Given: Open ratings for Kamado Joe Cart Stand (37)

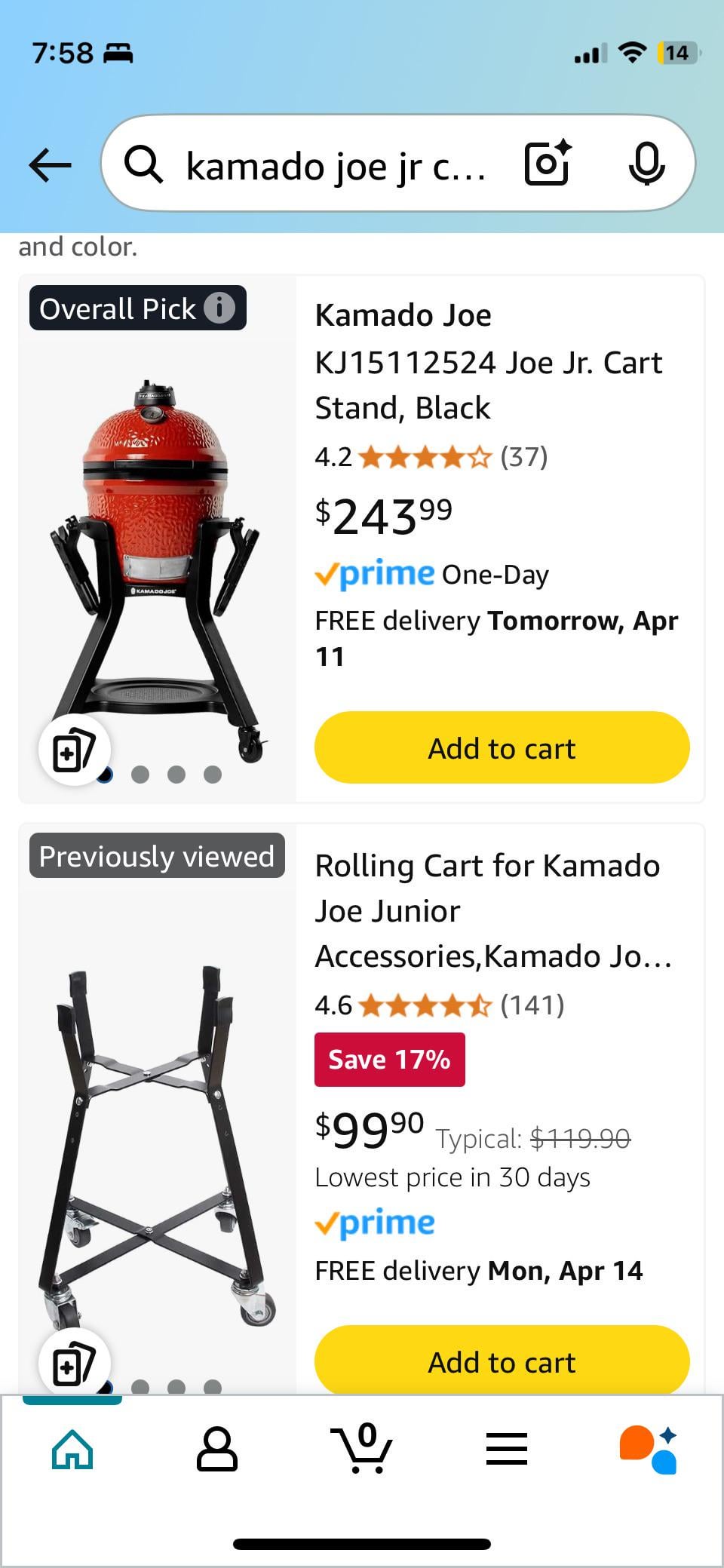Looking at the screenshot, I should [430, 457].
